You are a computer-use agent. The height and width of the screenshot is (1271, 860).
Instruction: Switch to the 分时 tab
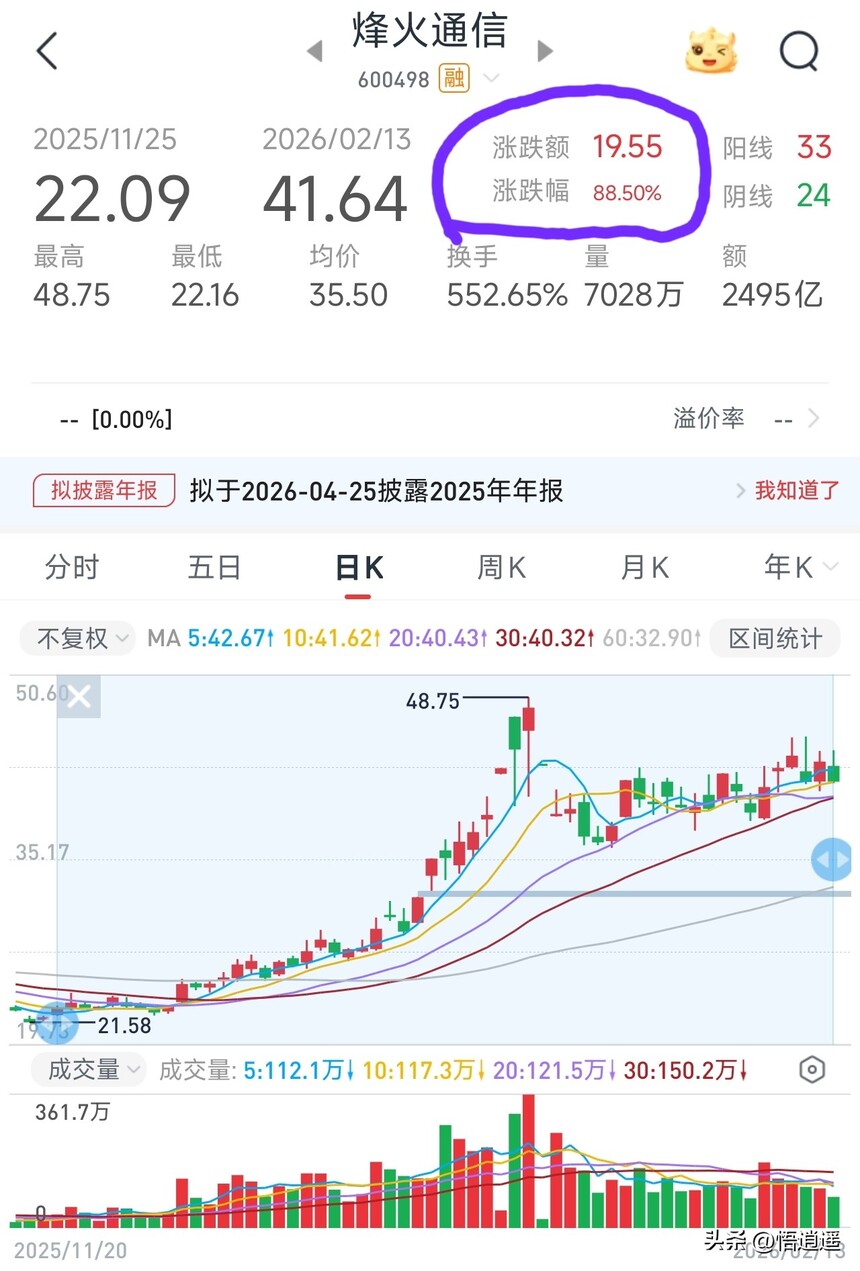point(72,568)
